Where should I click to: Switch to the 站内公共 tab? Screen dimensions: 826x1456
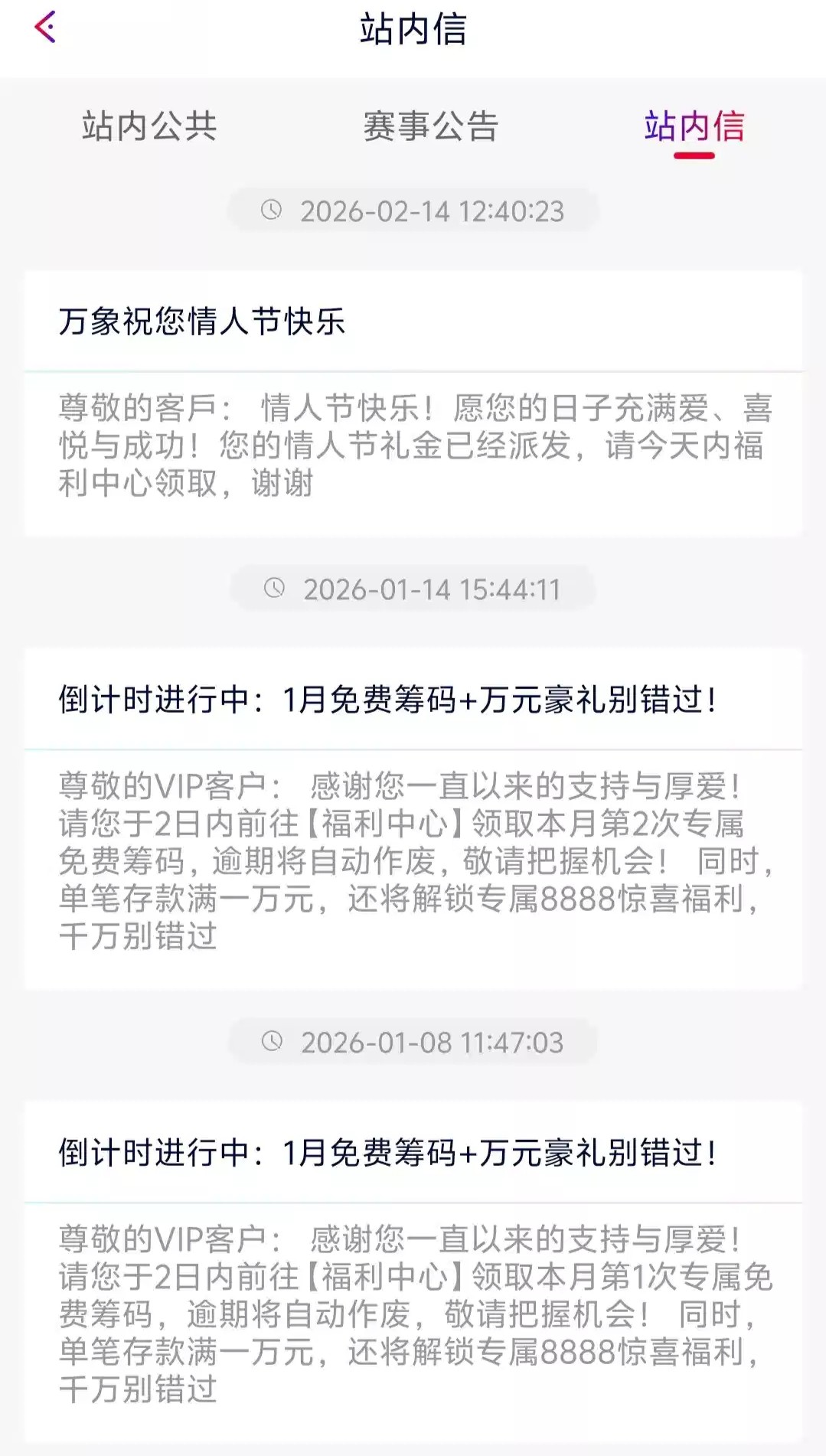point(149,126)
